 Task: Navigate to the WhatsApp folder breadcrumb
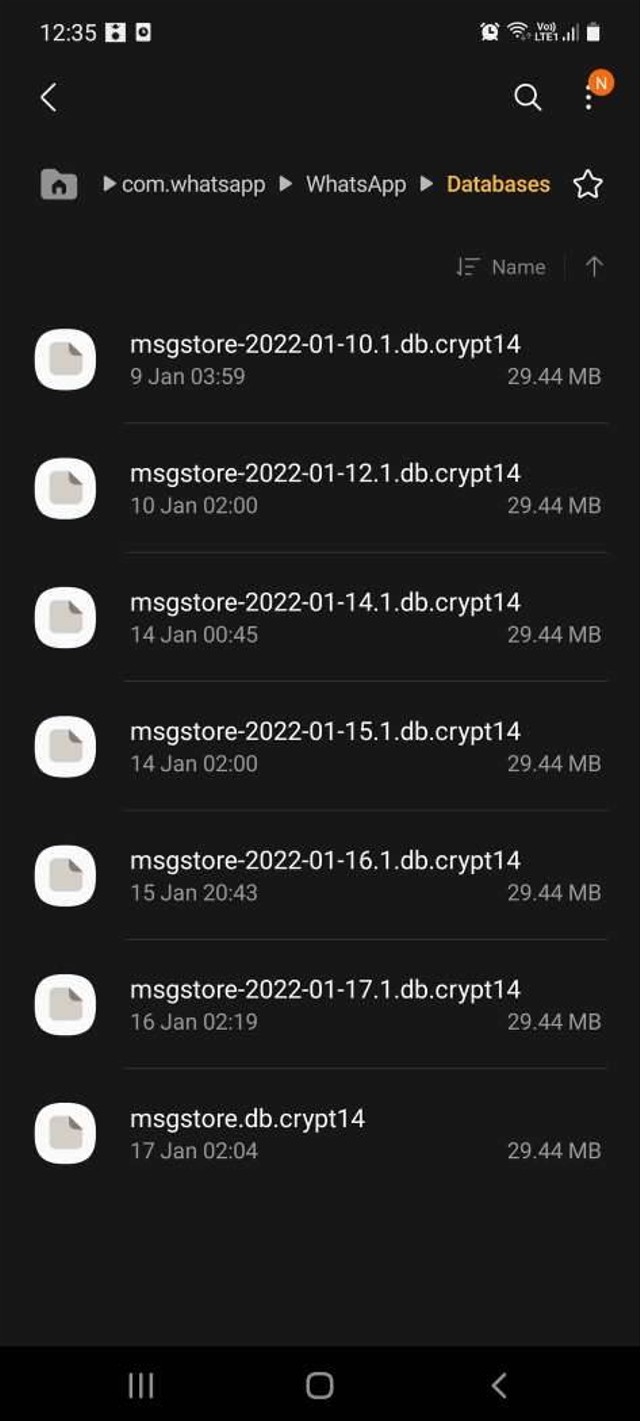[356, 184]
